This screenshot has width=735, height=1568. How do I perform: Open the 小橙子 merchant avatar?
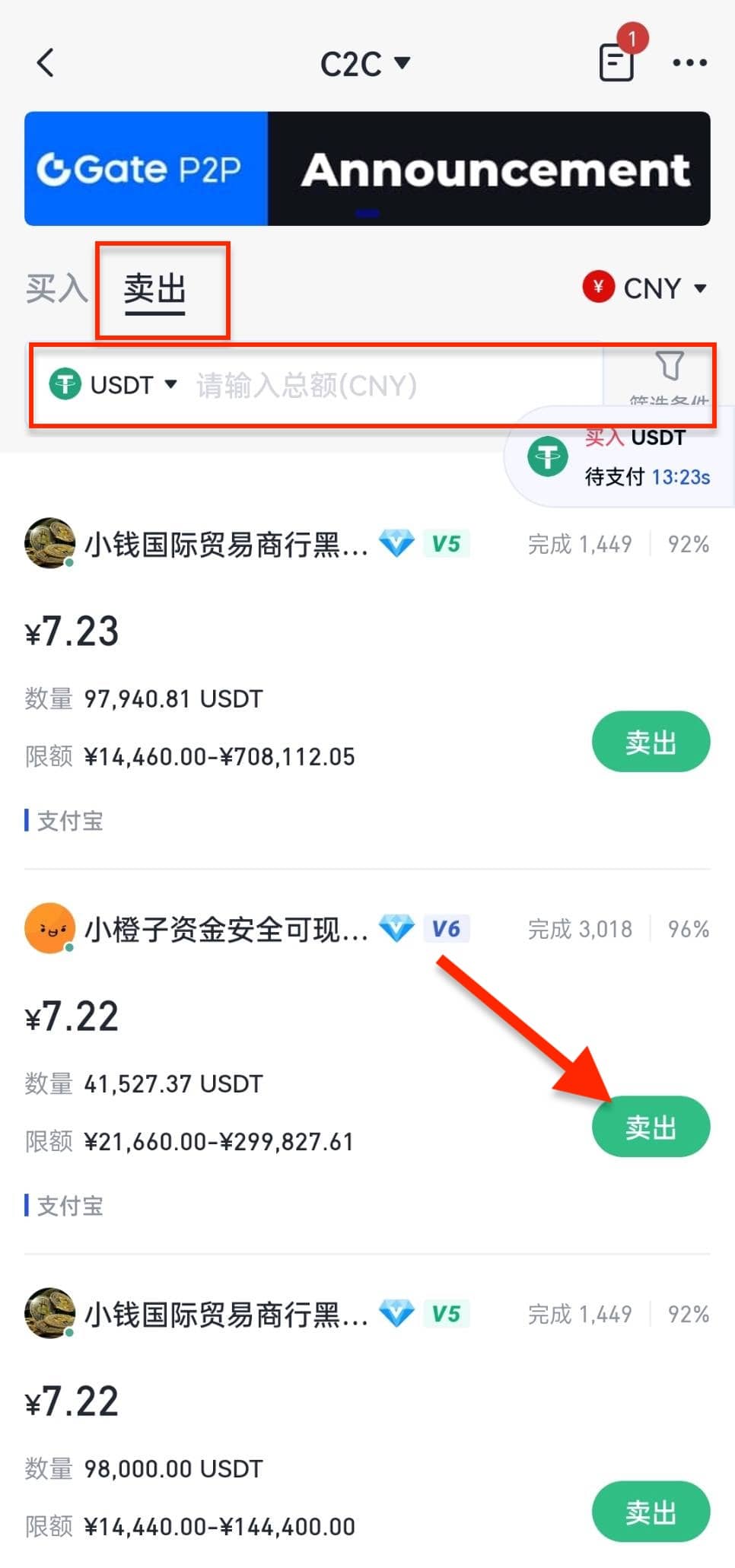49,930
